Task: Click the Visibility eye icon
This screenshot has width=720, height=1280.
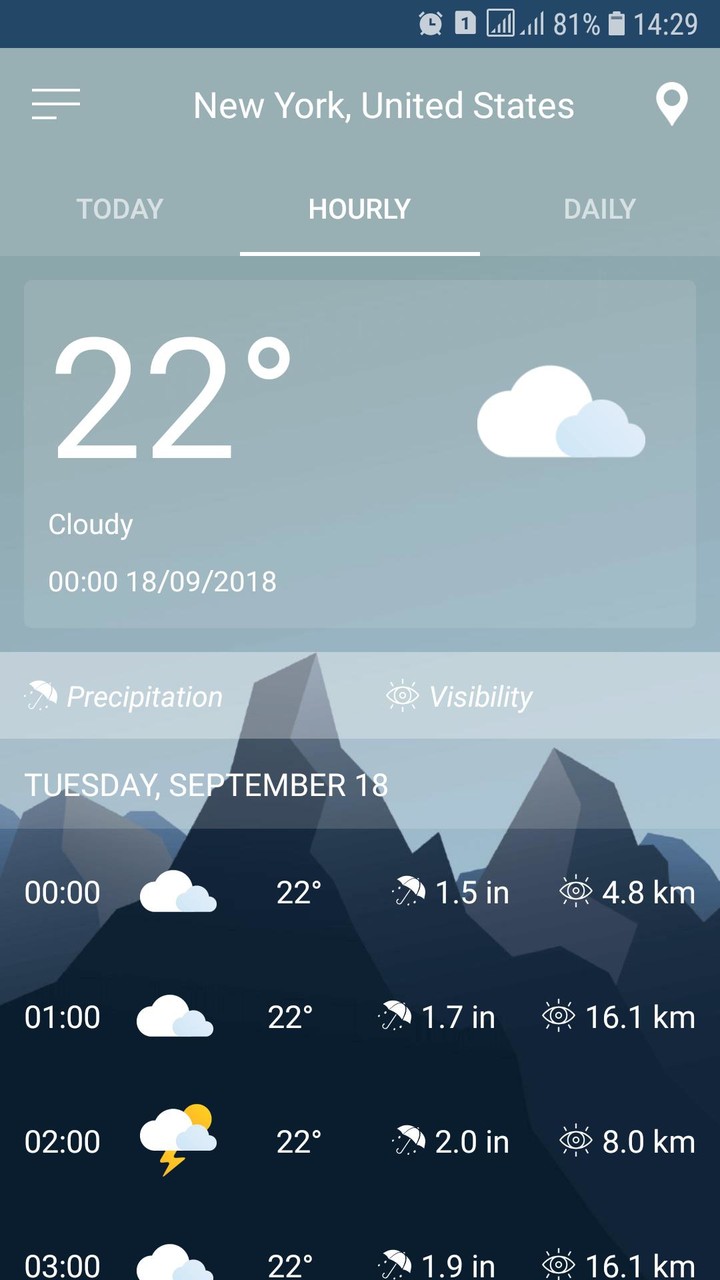Action: point(403,695)
